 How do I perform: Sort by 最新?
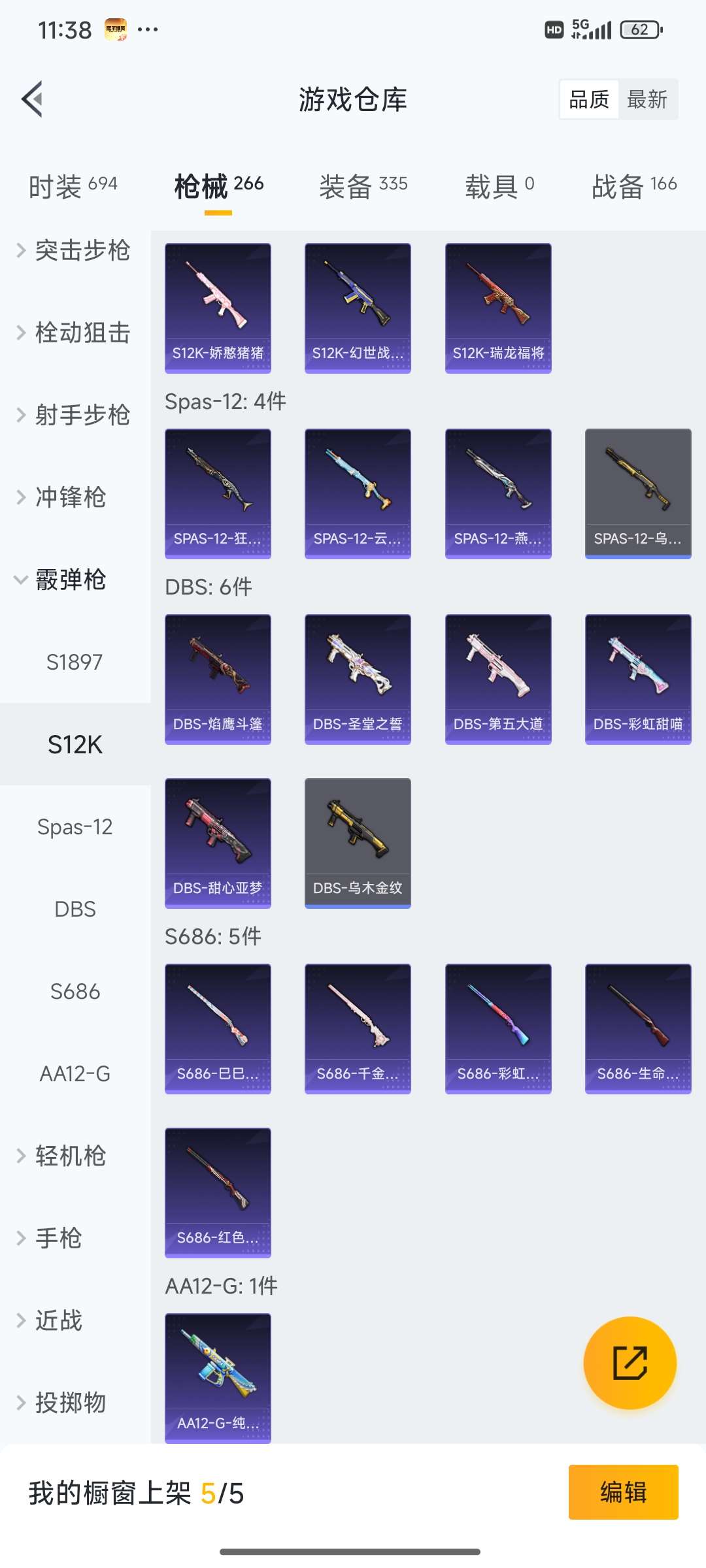647,99
